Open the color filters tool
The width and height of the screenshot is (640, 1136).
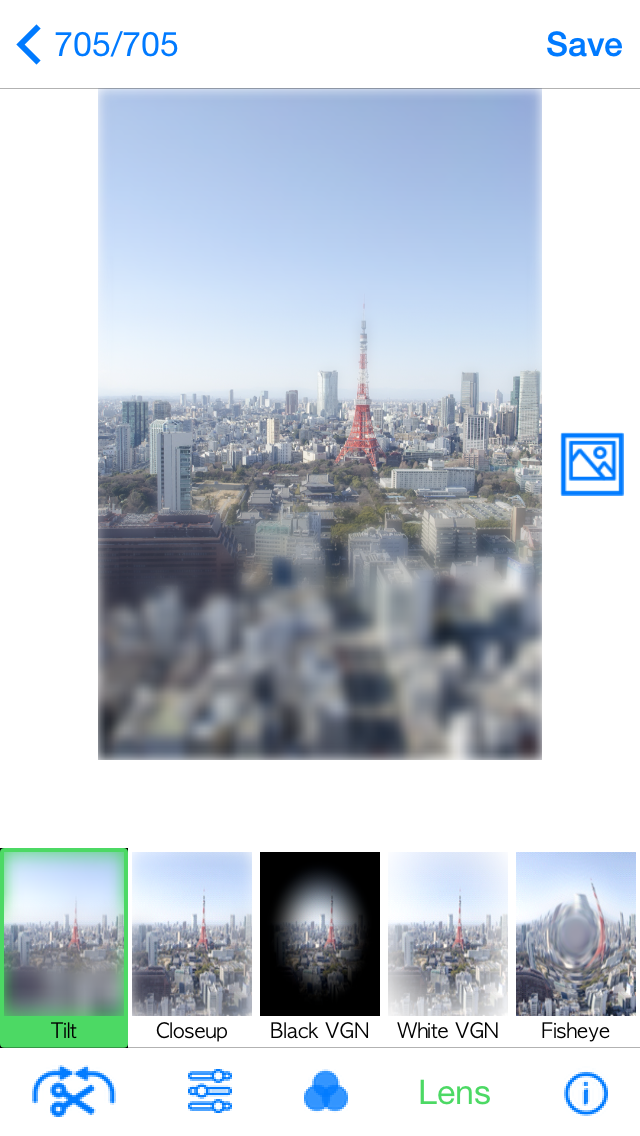(325, 1091)
